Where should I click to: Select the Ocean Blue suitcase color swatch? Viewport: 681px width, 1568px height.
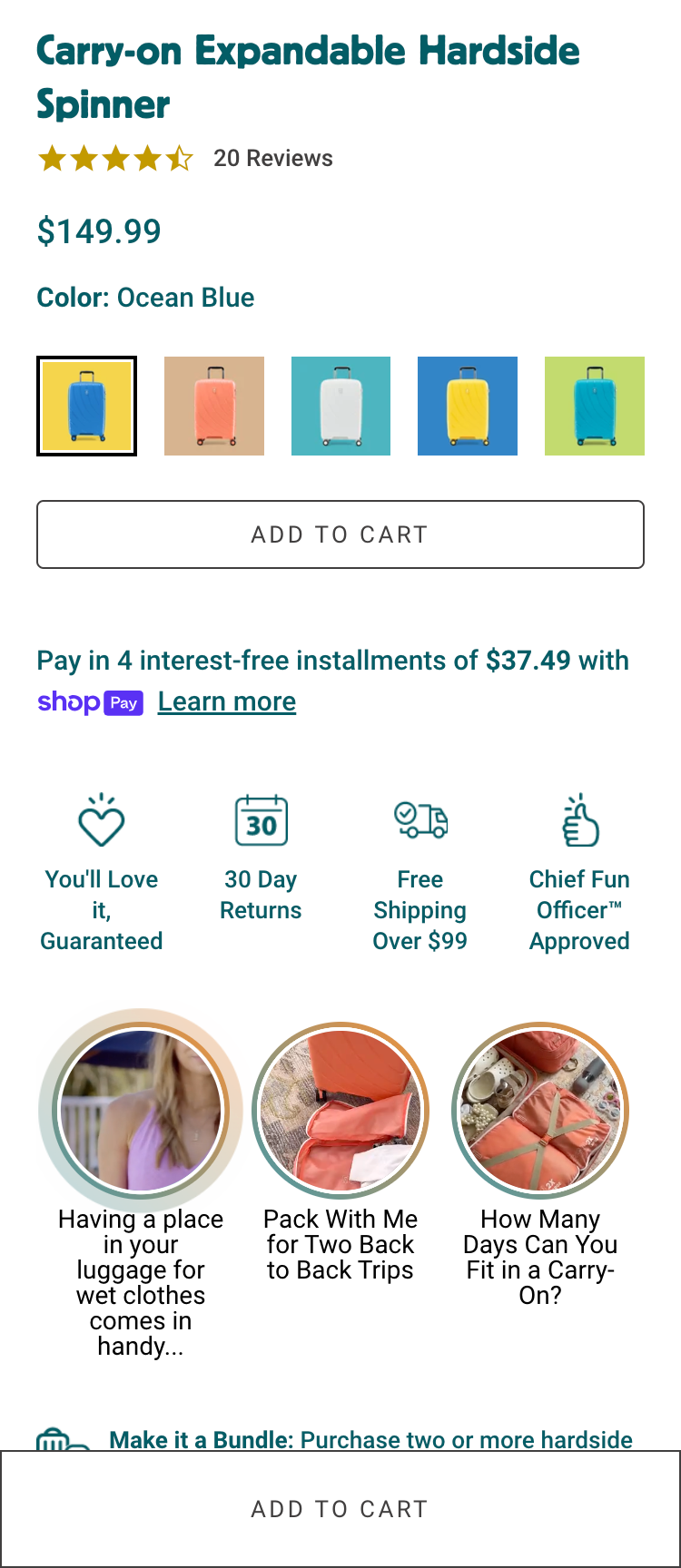(x=86, y=406)
